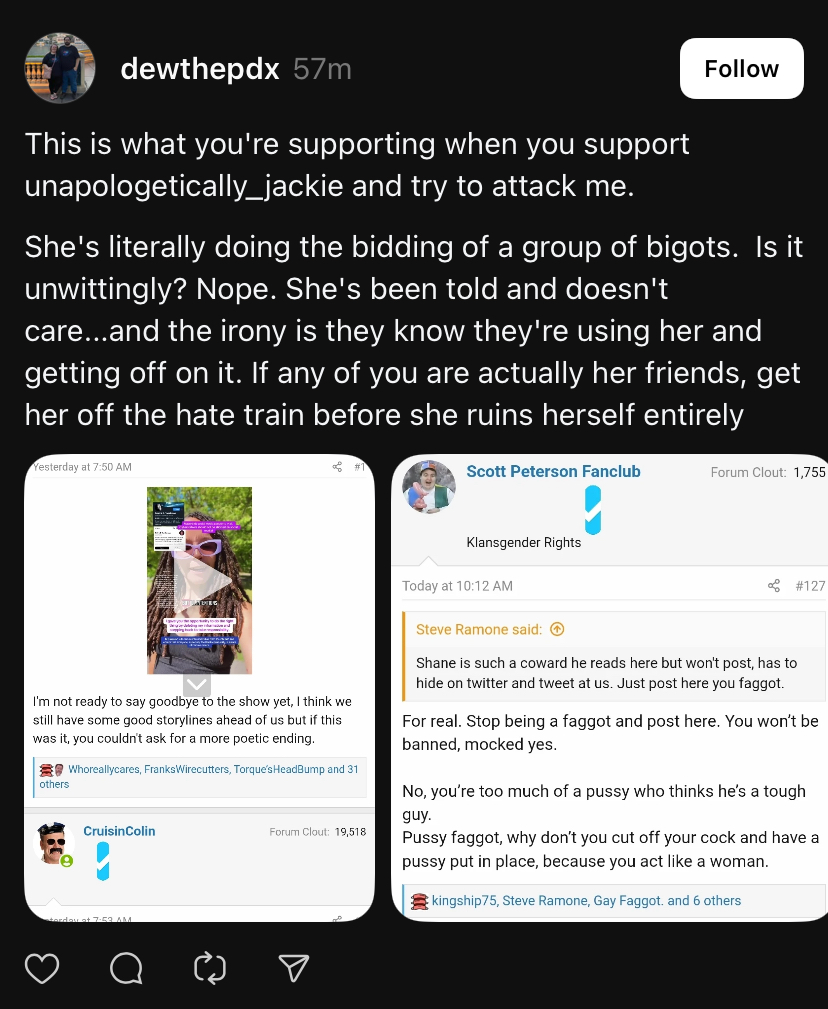The image size is (828, 1009).
Task: Open the CruisinColin forum screenshot image
Action: (x=199, y=688)
